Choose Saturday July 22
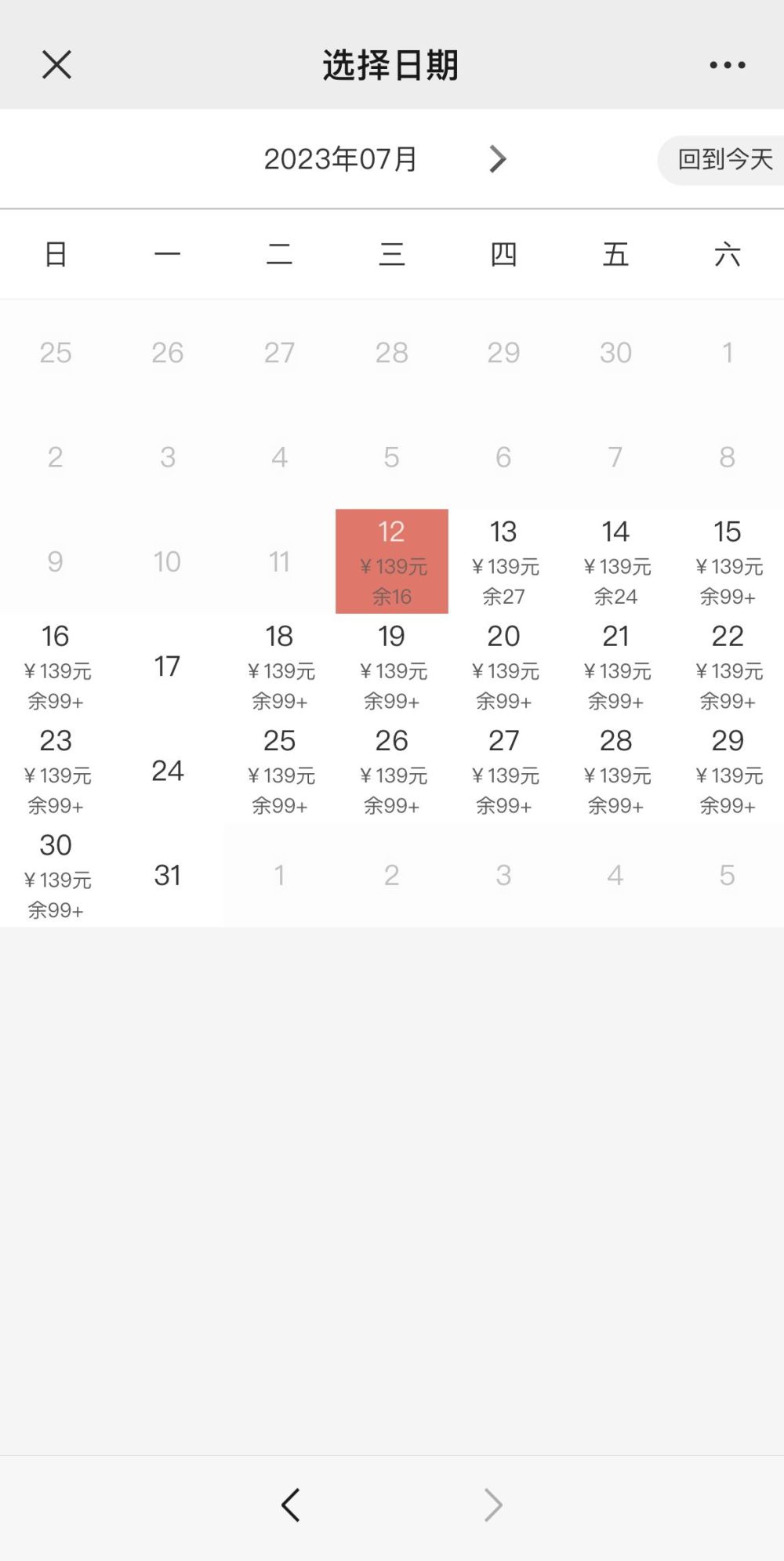The image size is (784, 1561). pos(727,666)
